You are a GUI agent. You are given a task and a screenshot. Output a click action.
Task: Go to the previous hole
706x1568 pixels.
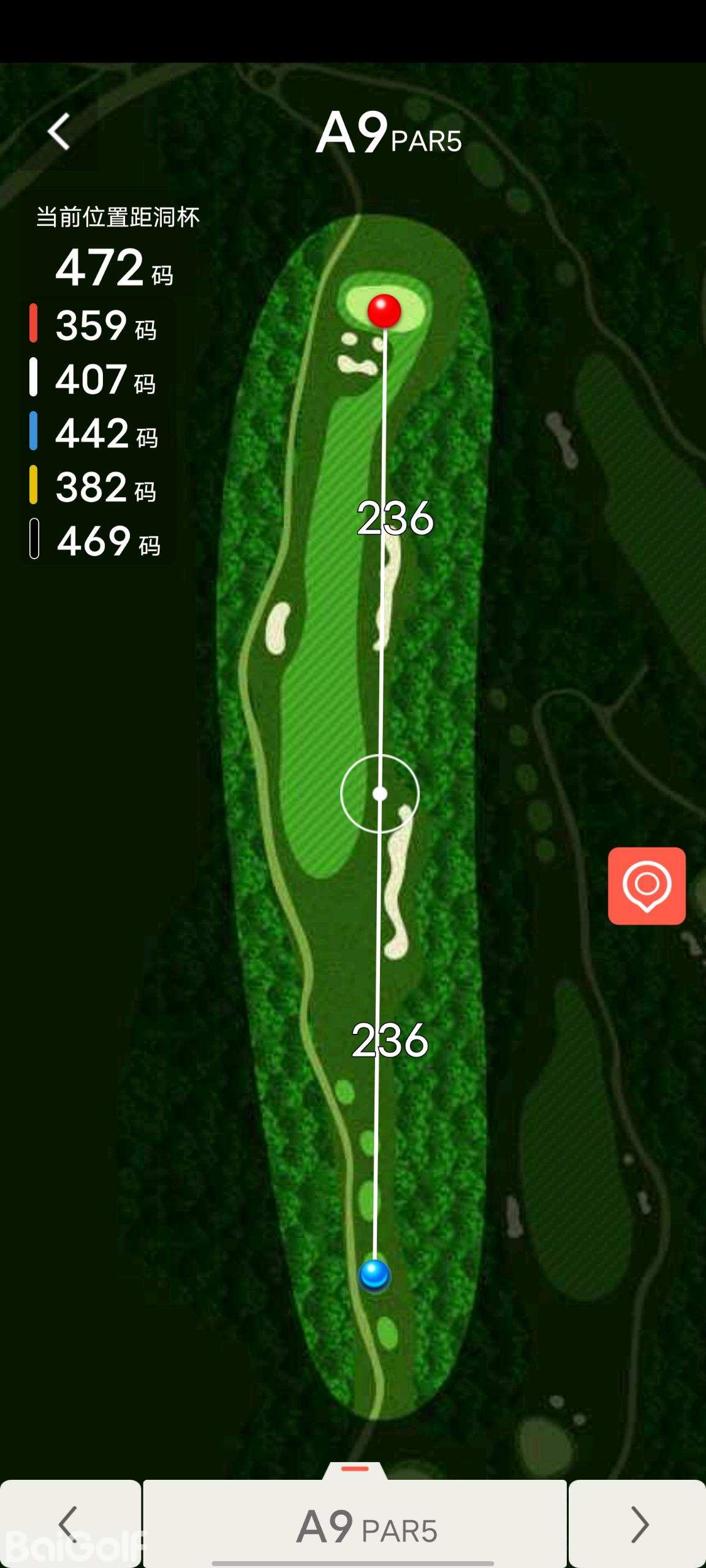click(70, 1523)
